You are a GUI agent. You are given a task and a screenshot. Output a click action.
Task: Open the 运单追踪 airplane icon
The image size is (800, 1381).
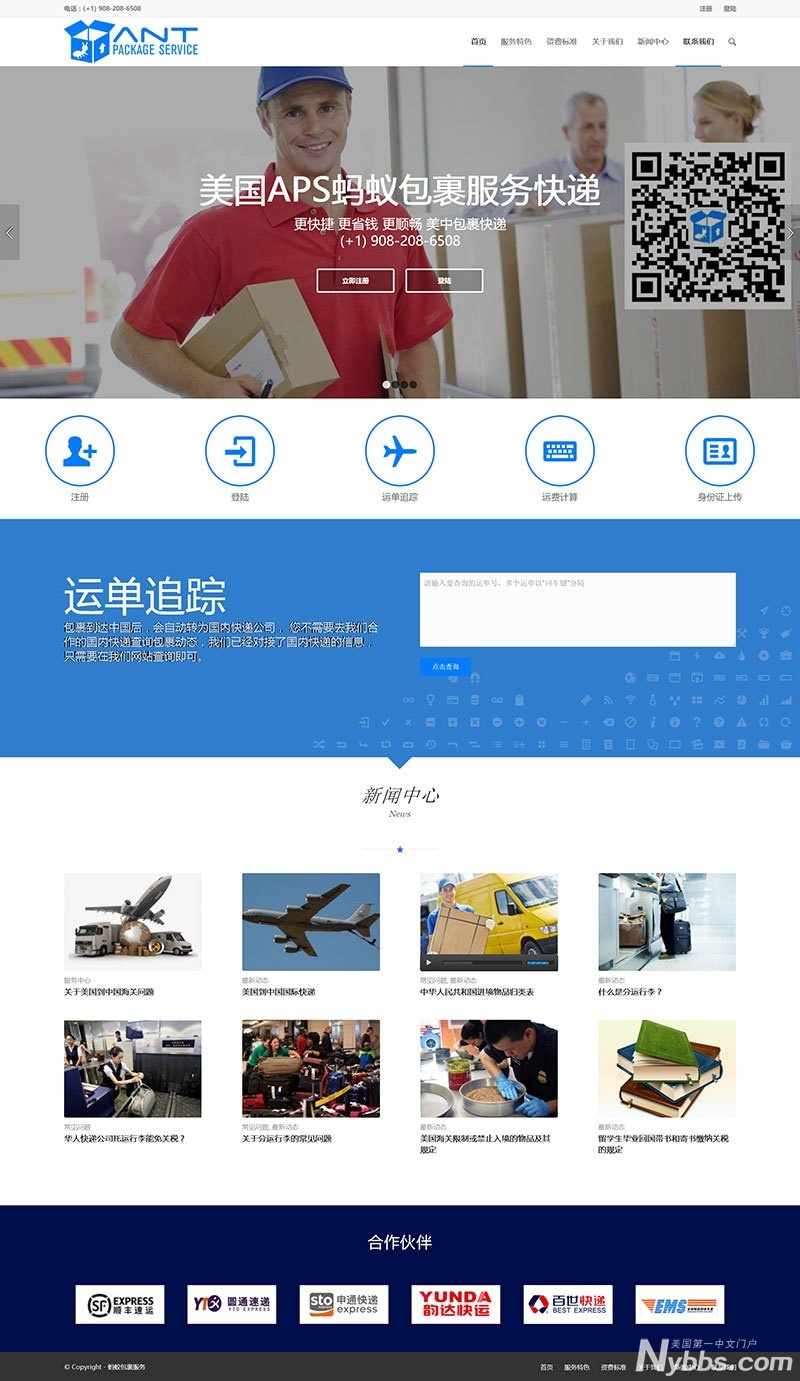399,451
